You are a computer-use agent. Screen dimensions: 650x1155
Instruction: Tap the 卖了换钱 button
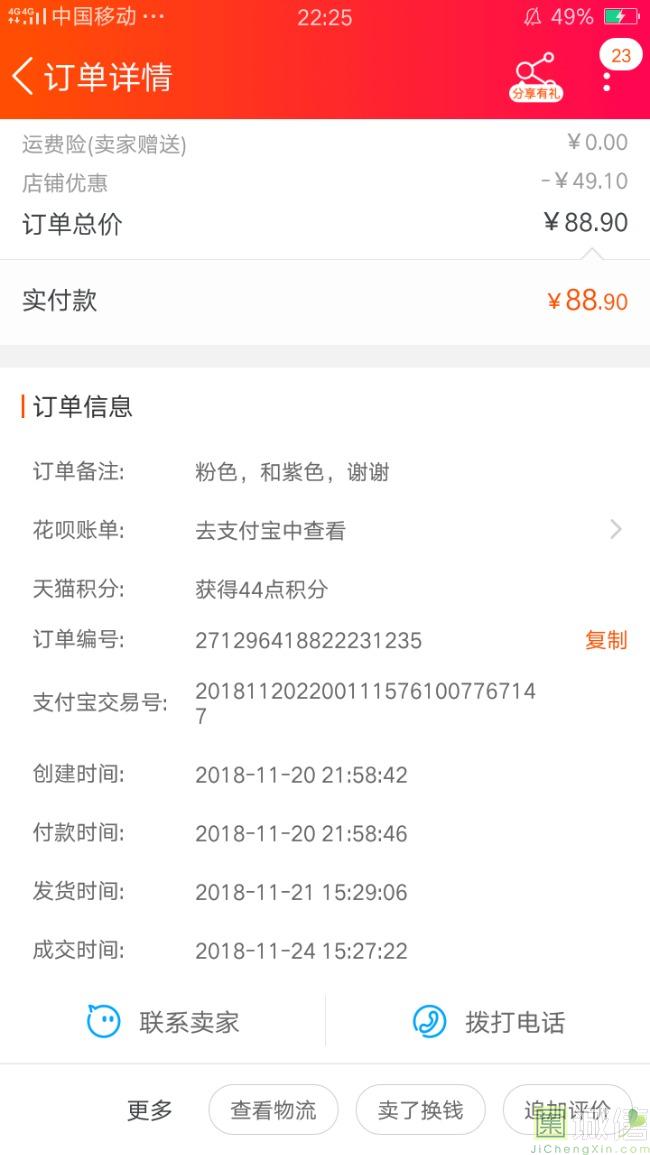[x=420, y=1110]
